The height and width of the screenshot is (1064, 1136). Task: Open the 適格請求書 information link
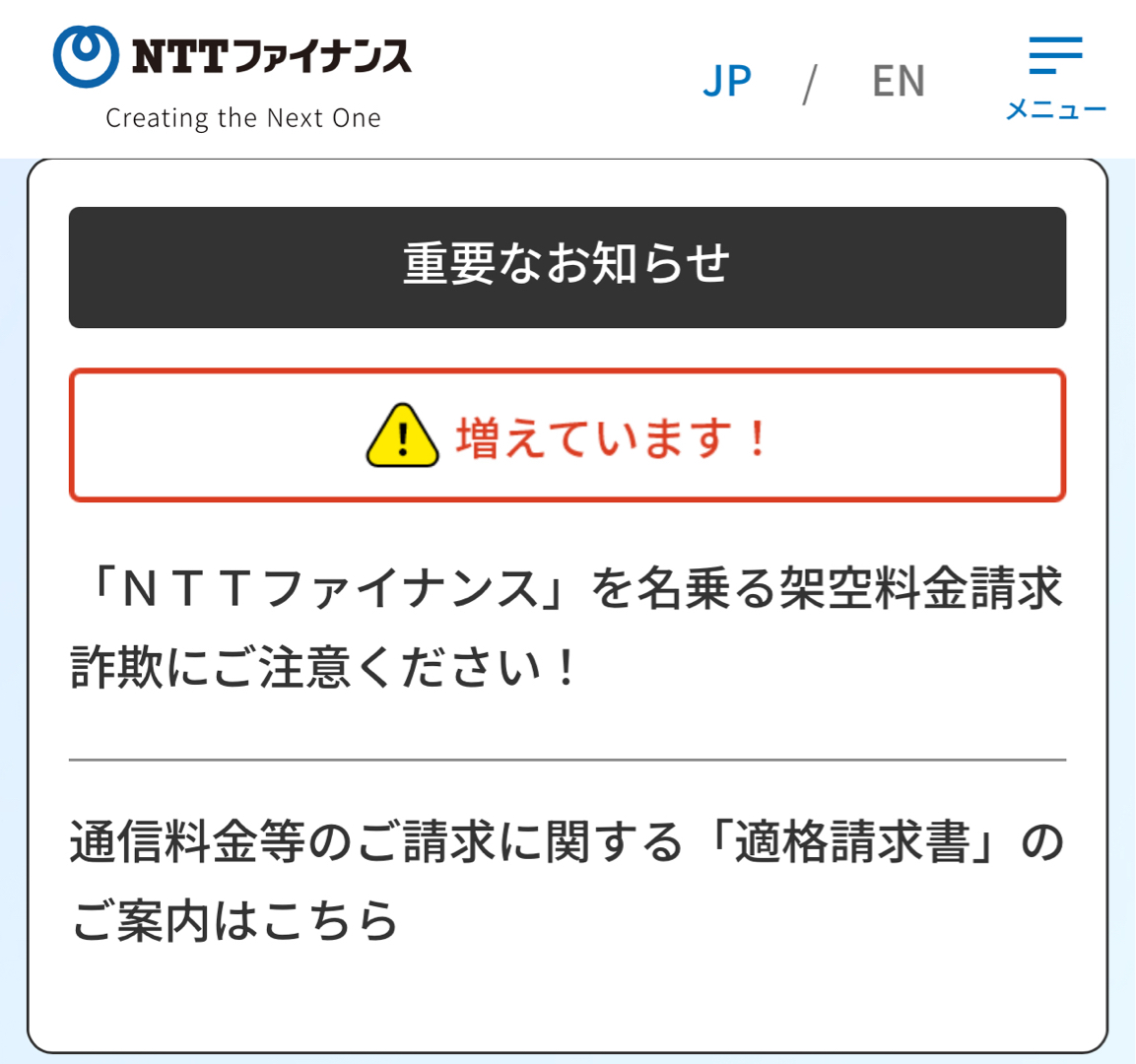567,881
